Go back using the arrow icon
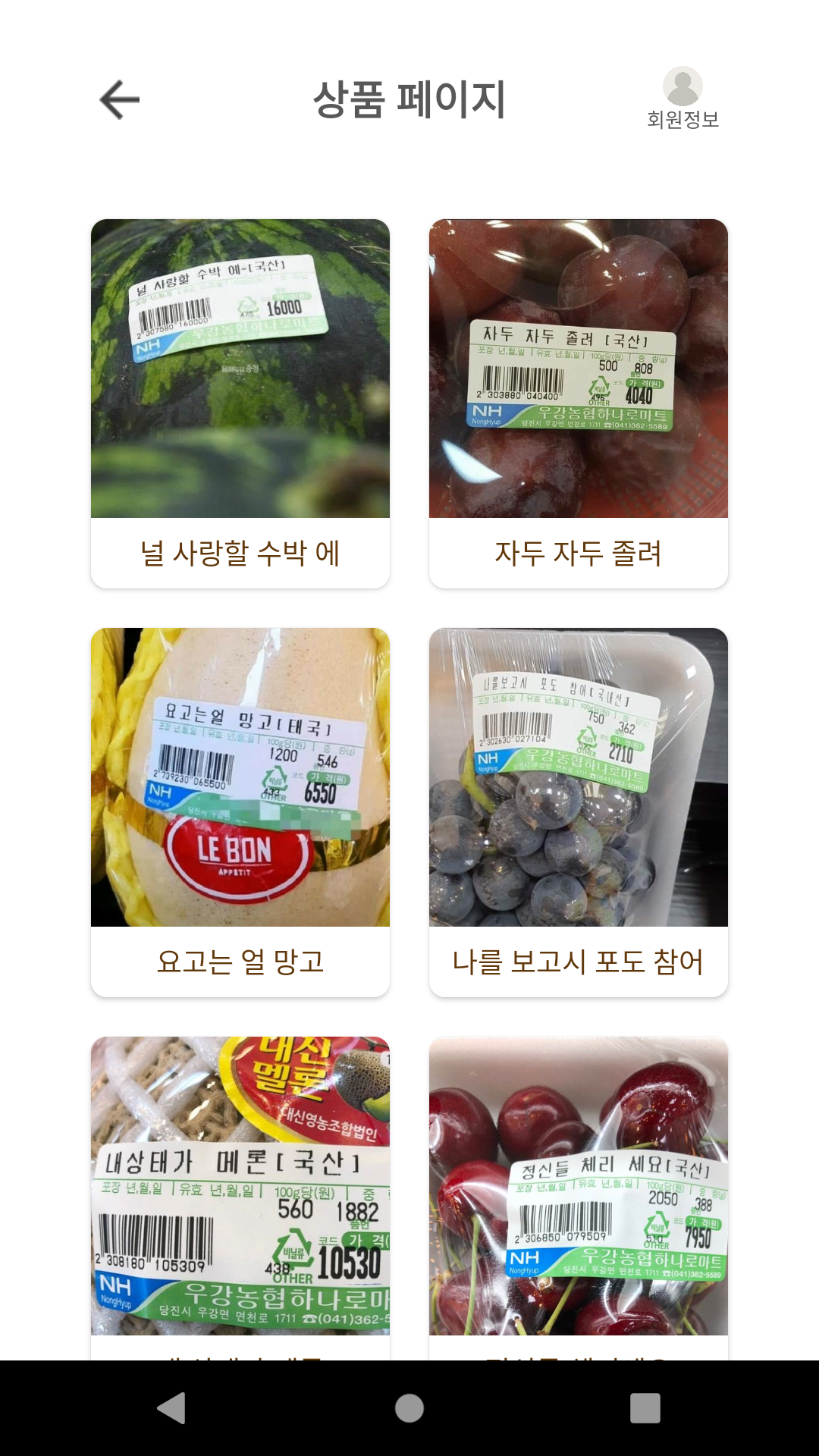 tap(120, 99)
